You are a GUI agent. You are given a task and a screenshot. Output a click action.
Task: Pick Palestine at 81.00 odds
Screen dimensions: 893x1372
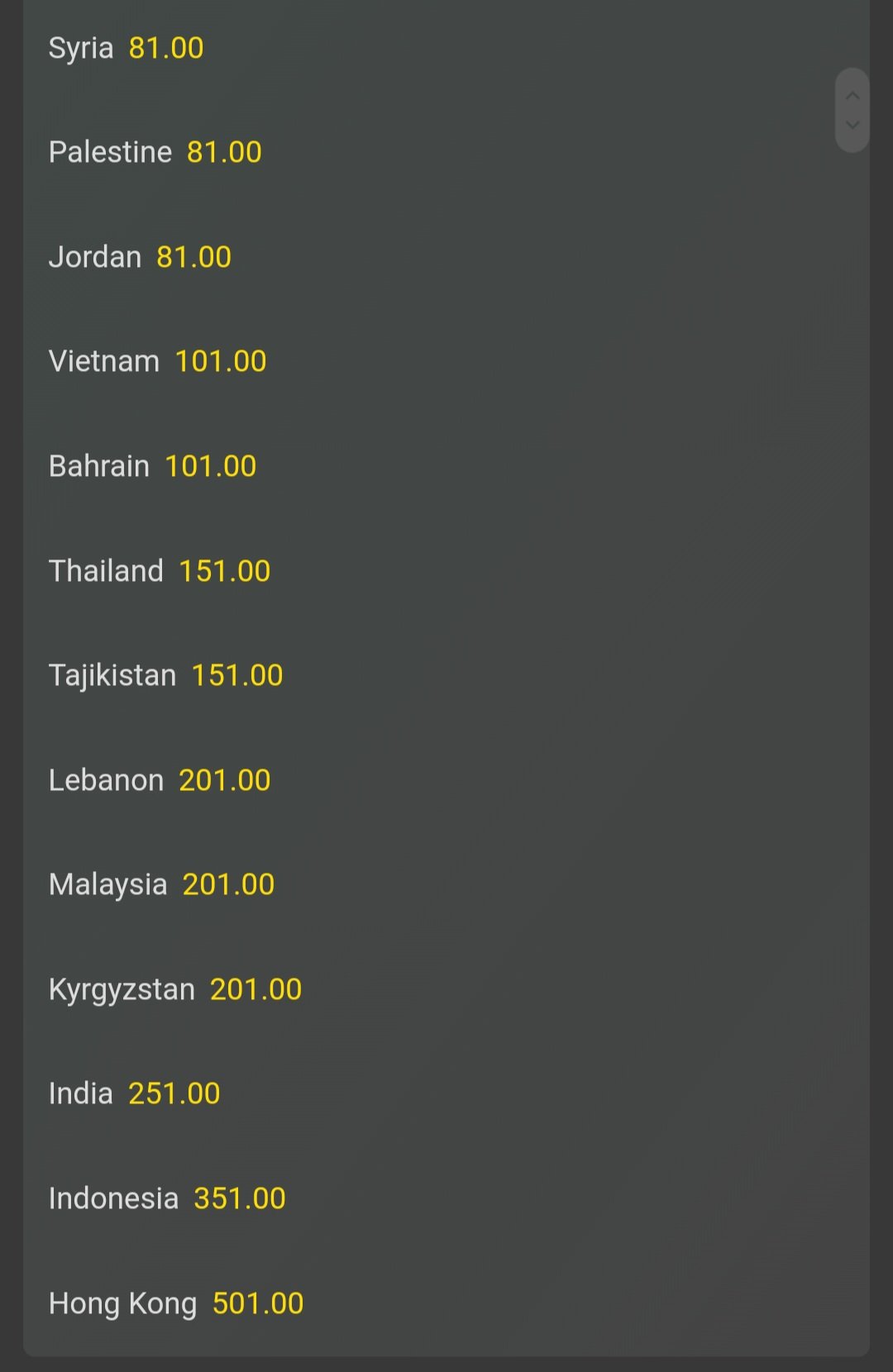(x=155, y=152)
